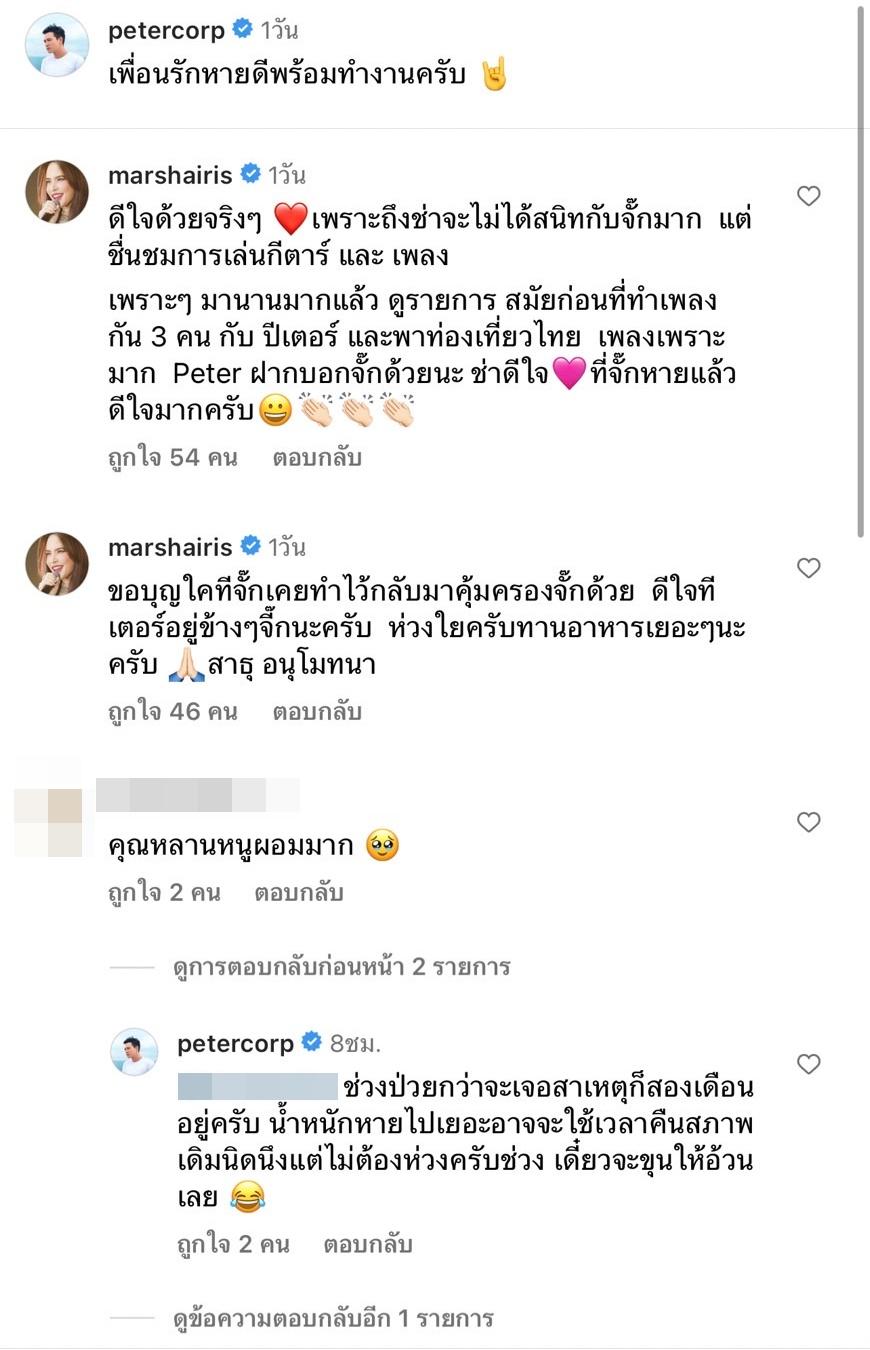Image resolution: width=870 pixels, height=1350 pixels.
Task: Open petercorp's avatar beside the top caption
Action: pos(57,45)
